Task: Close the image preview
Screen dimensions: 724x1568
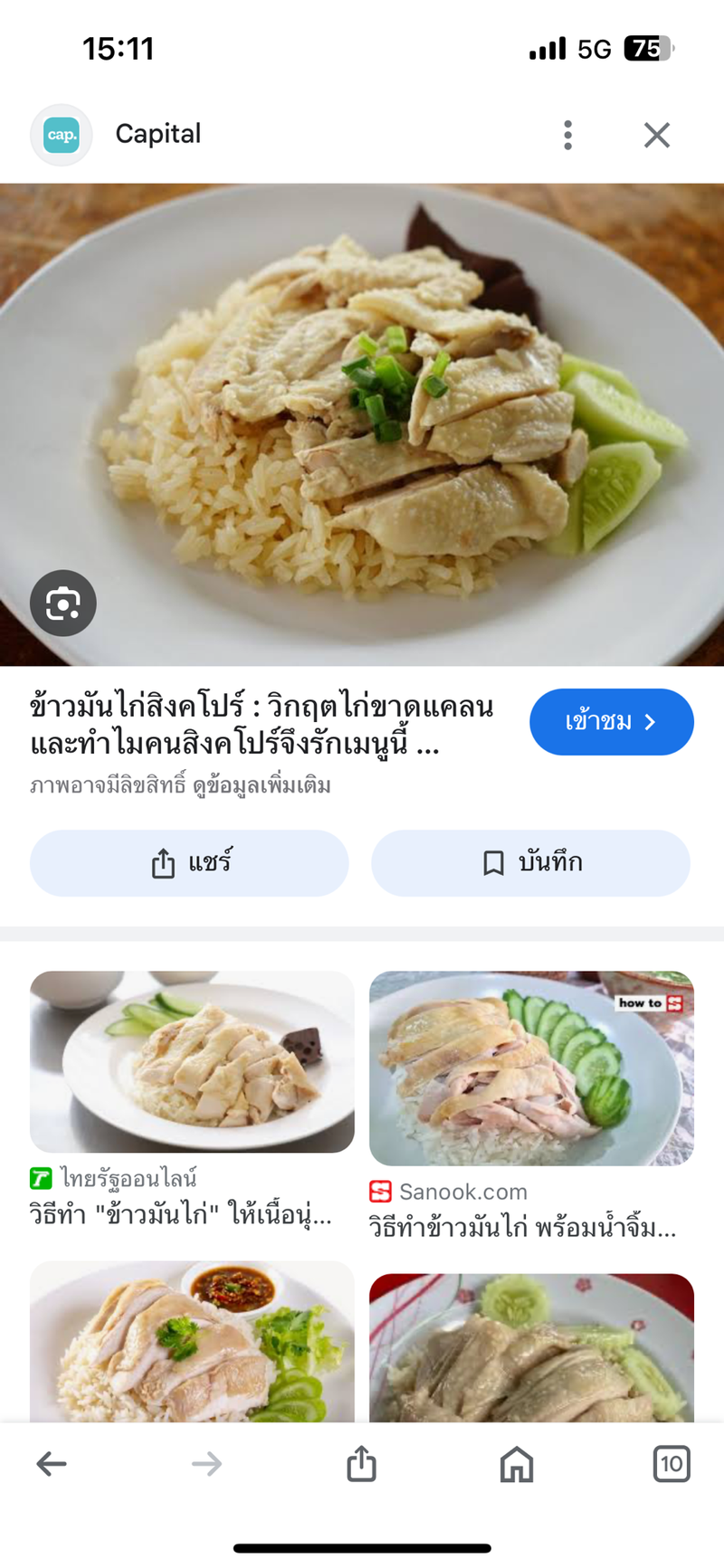Action: point(656,135)
